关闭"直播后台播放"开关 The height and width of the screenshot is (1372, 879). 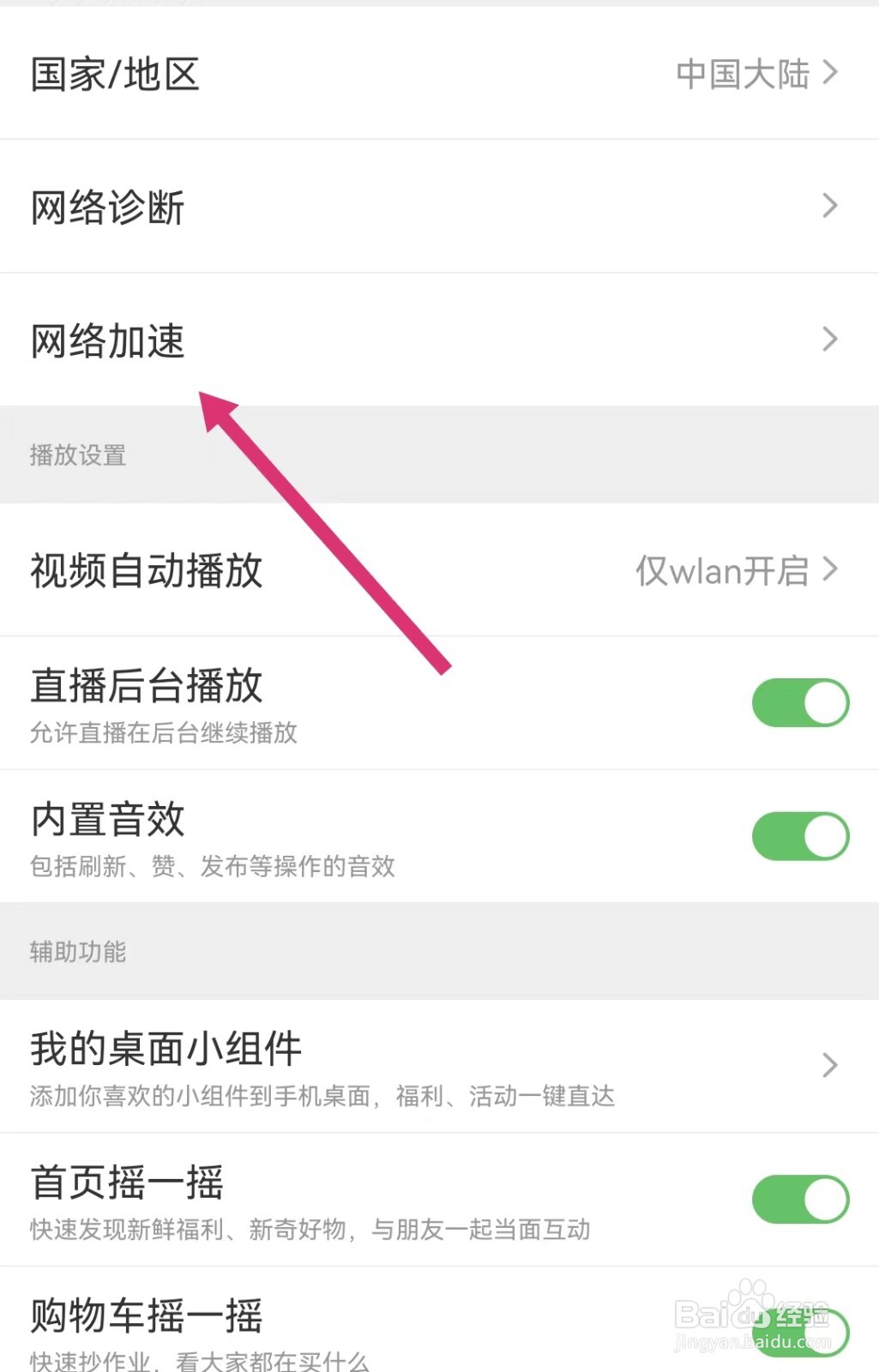point(800,701)
